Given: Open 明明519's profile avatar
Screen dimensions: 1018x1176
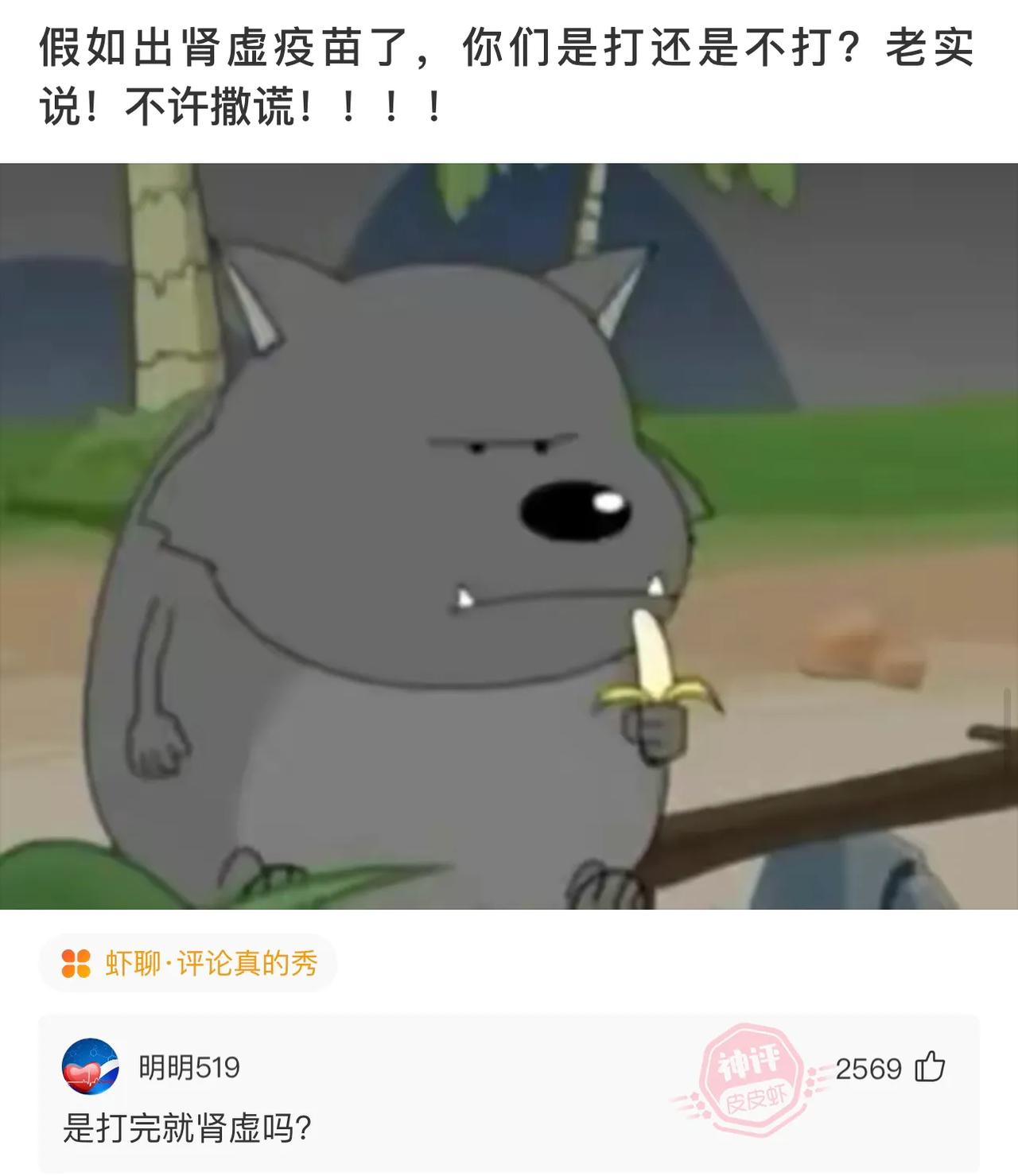Looking at the screenshot, I should tap(91, 1067).
